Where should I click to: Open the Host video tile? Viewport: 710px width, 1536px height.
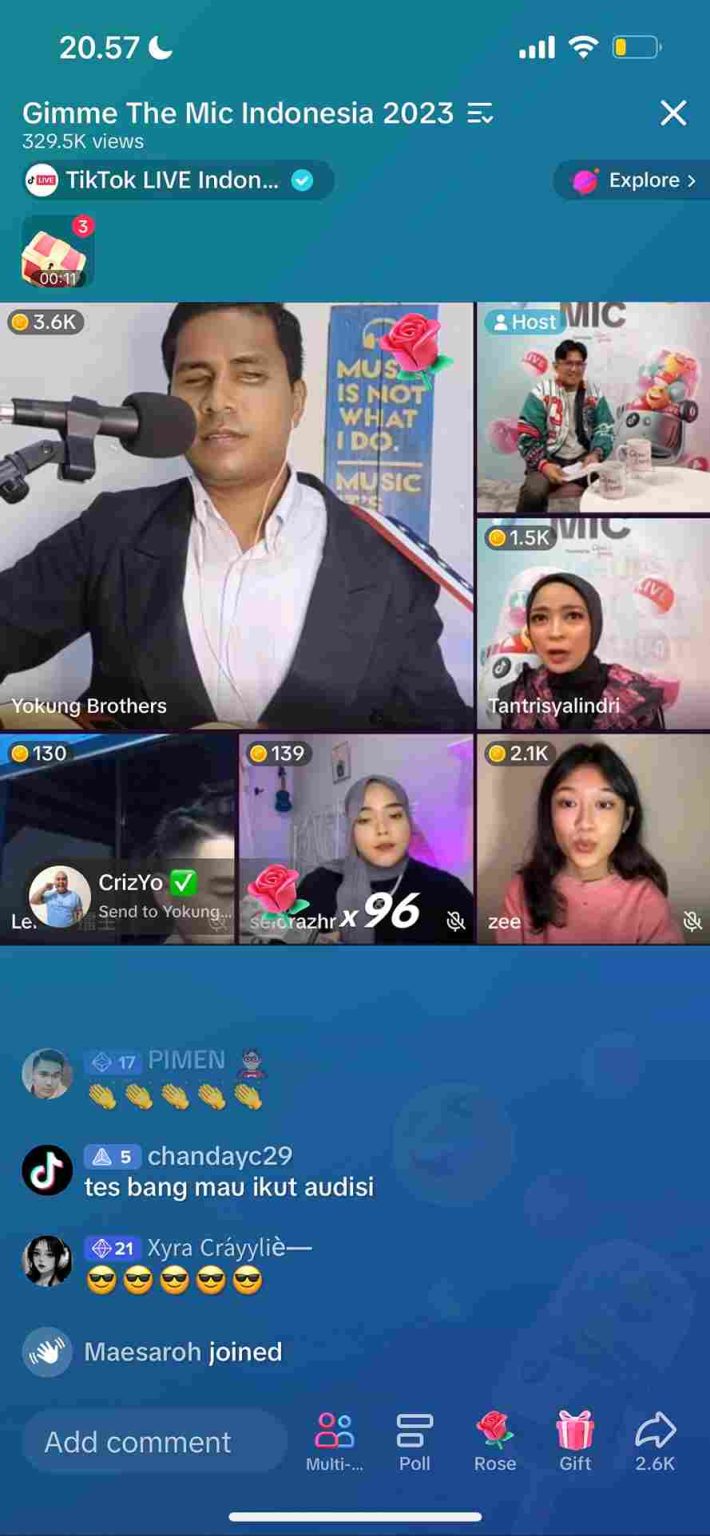click(593, 408)
